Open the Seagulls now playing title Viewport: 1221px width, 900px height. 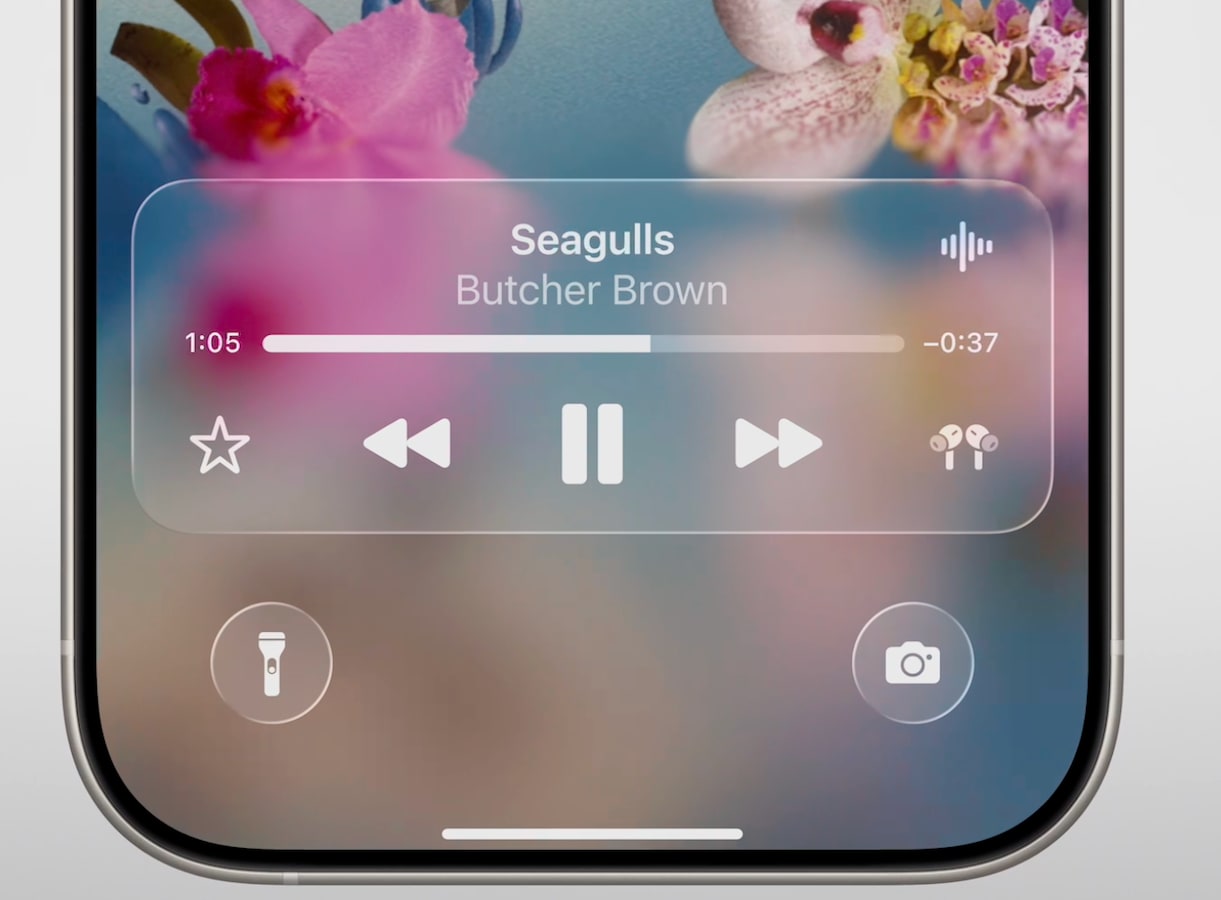pos(592,241)
